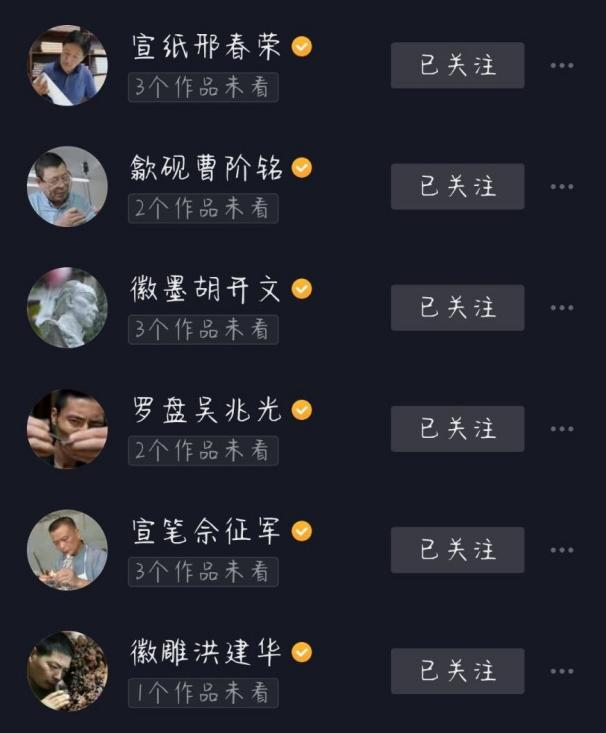Open more options for 歙砚曹阶铭
The height and width of the screenshot is (733, 606).
pos(562,187)
